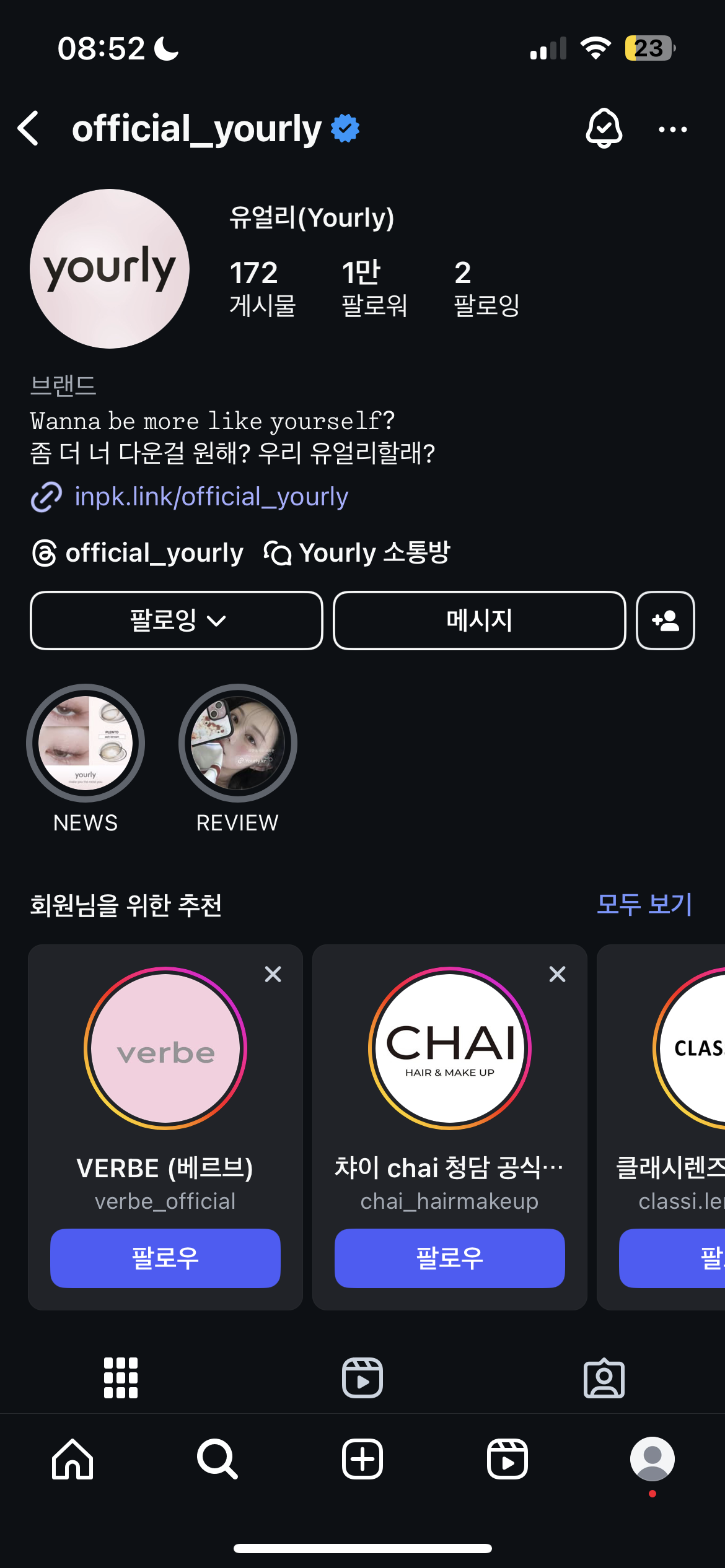This screenshot has height=1568, width=725.
Task: Open the official_yourly Threads profile
Action: point(139,553)
